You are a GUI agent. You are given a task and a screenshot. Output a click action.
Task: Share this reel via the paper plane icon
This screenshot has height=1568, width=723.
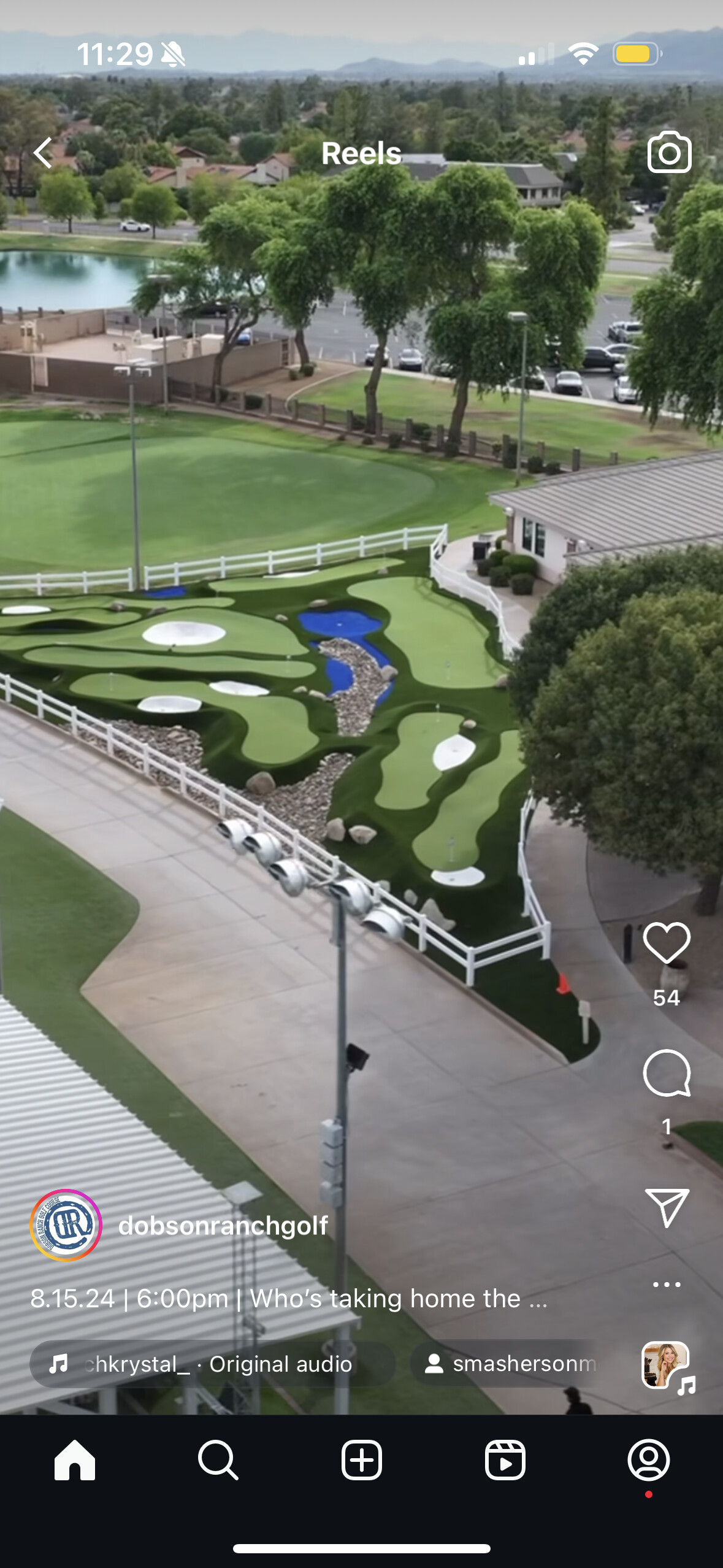(x=667, y=1207)
